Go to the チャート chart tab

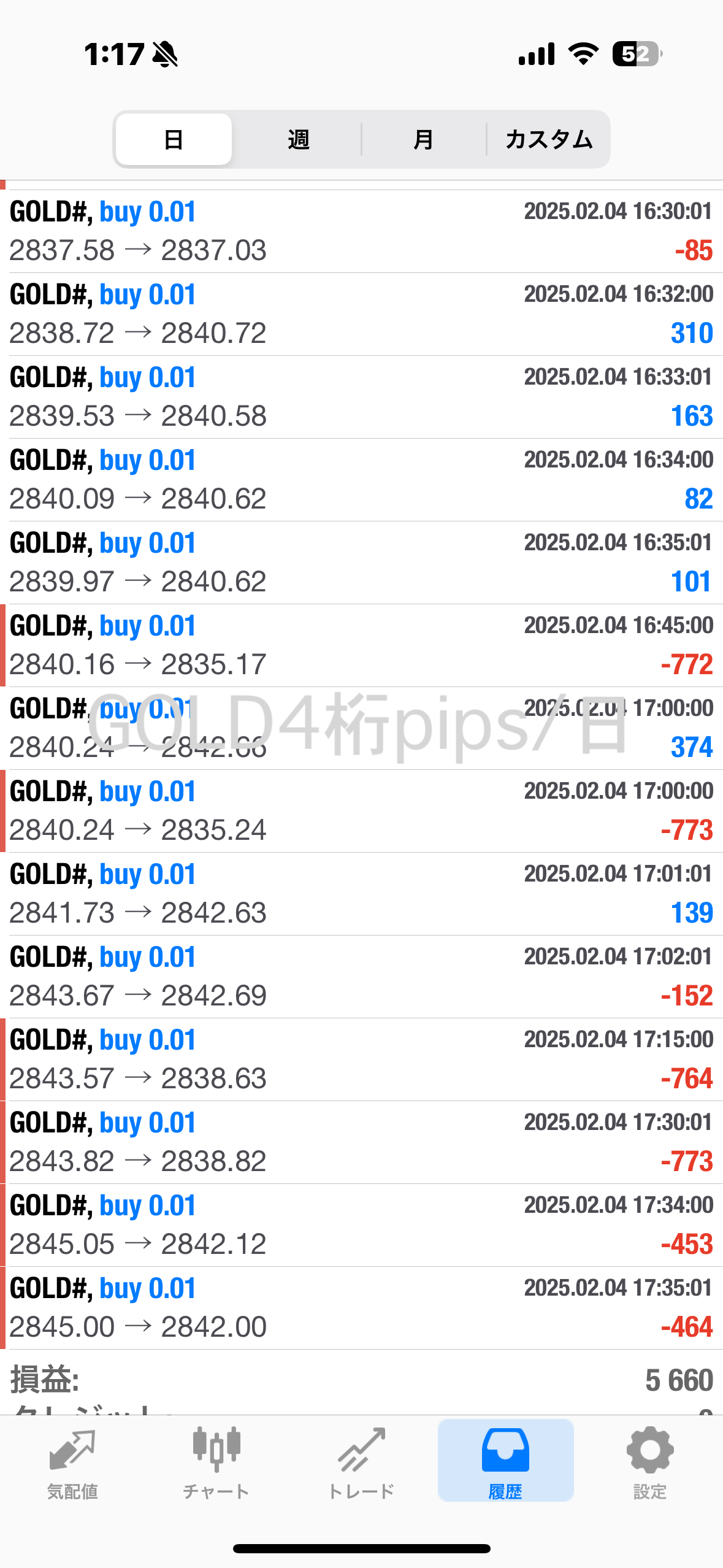pos(216,1462)
